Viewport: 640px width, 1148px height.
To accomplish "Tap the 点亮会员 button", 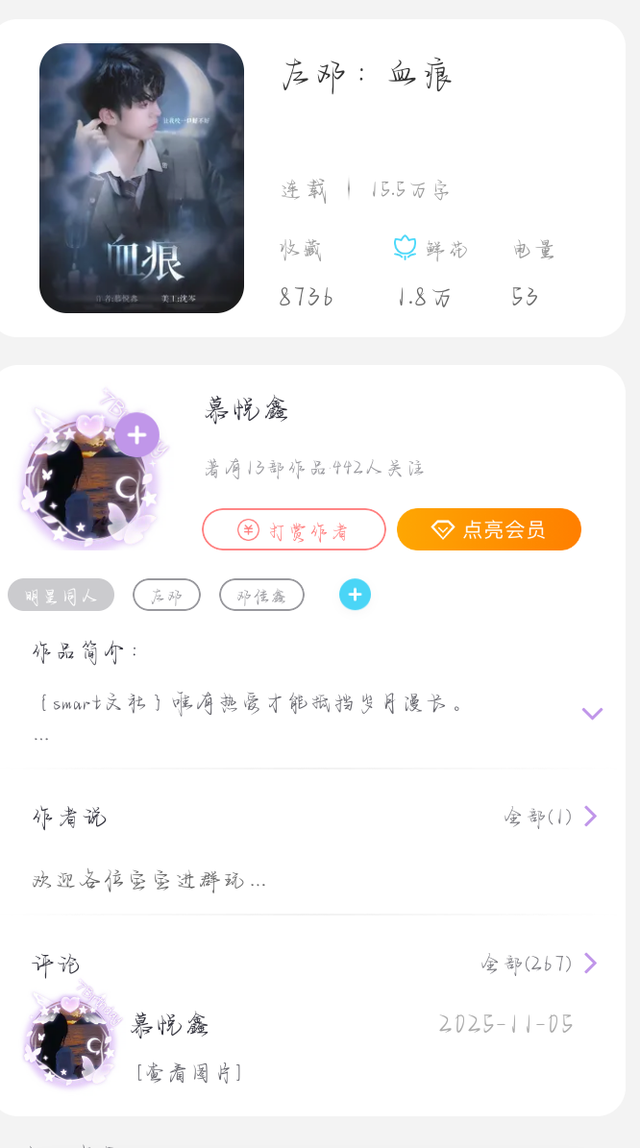I will click(488, 529).
